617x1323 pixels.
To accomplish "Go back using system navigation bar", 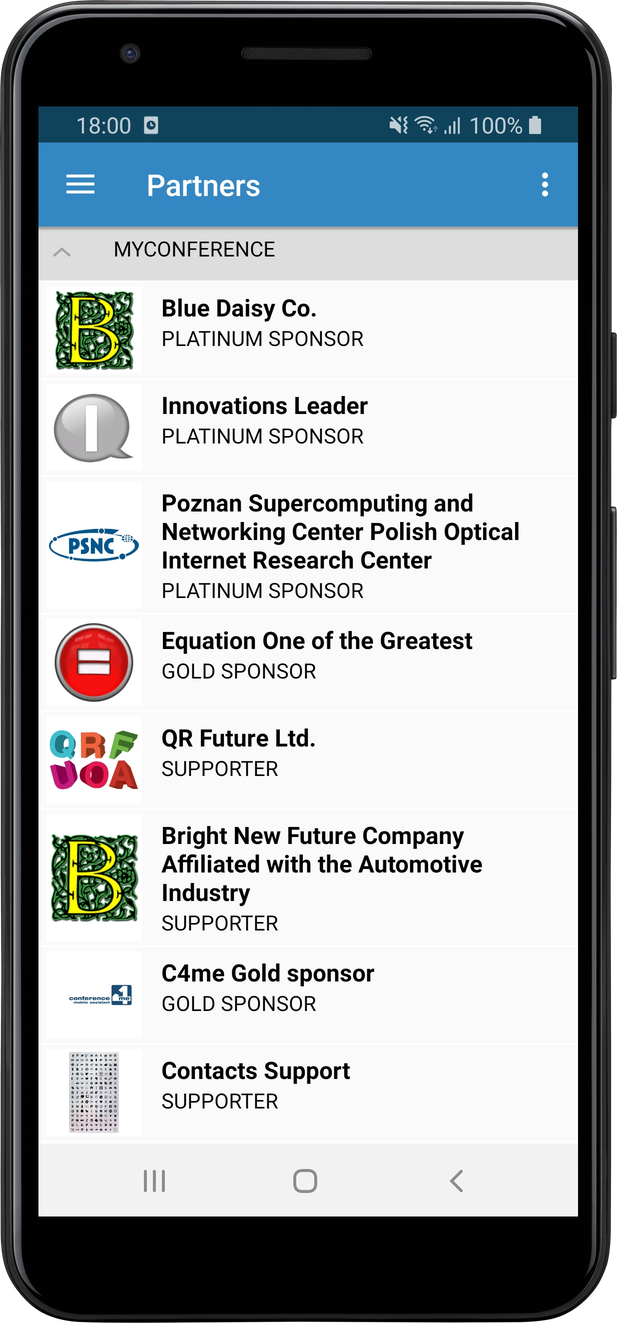I will click(x=456, y=1181).
